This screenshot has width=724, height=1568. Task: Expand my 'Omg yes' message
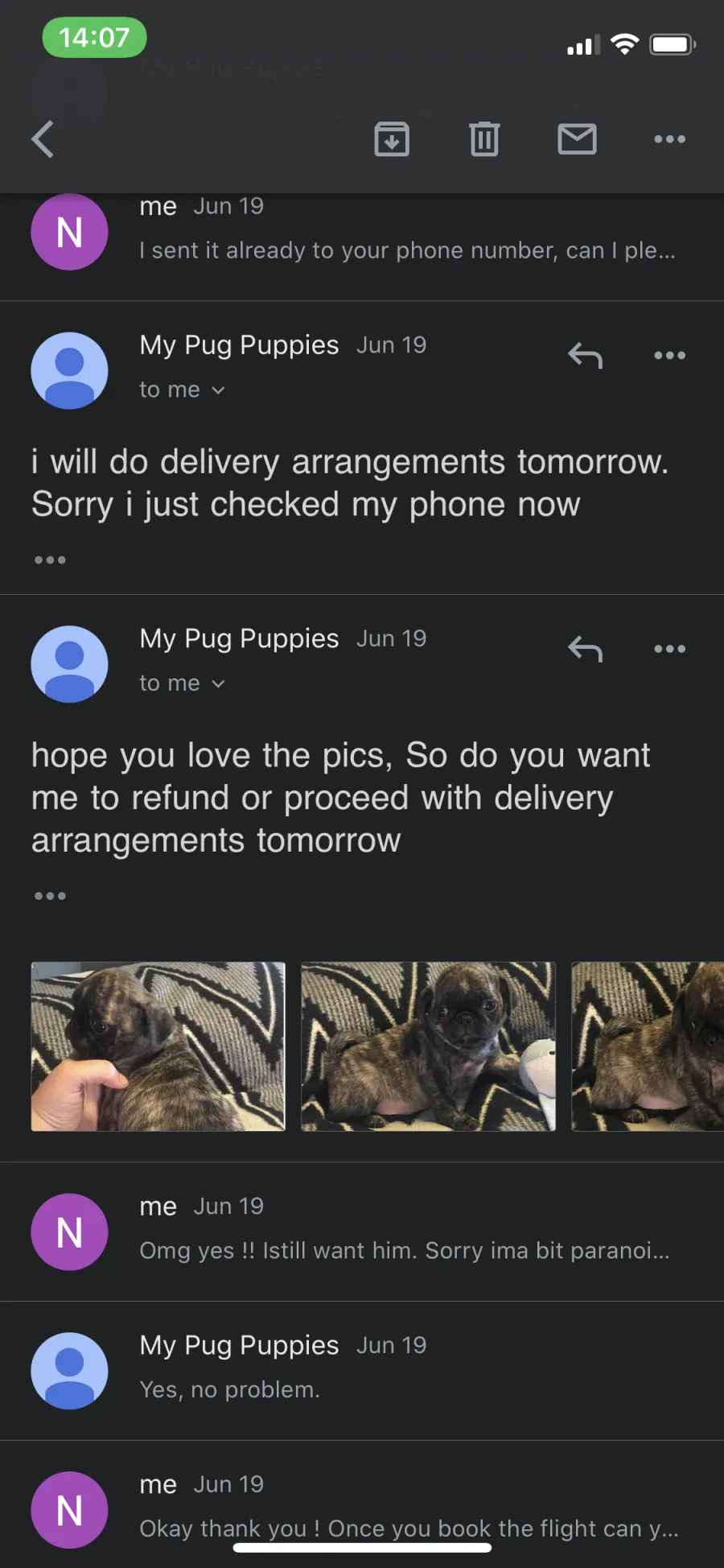coord(362,1232)
